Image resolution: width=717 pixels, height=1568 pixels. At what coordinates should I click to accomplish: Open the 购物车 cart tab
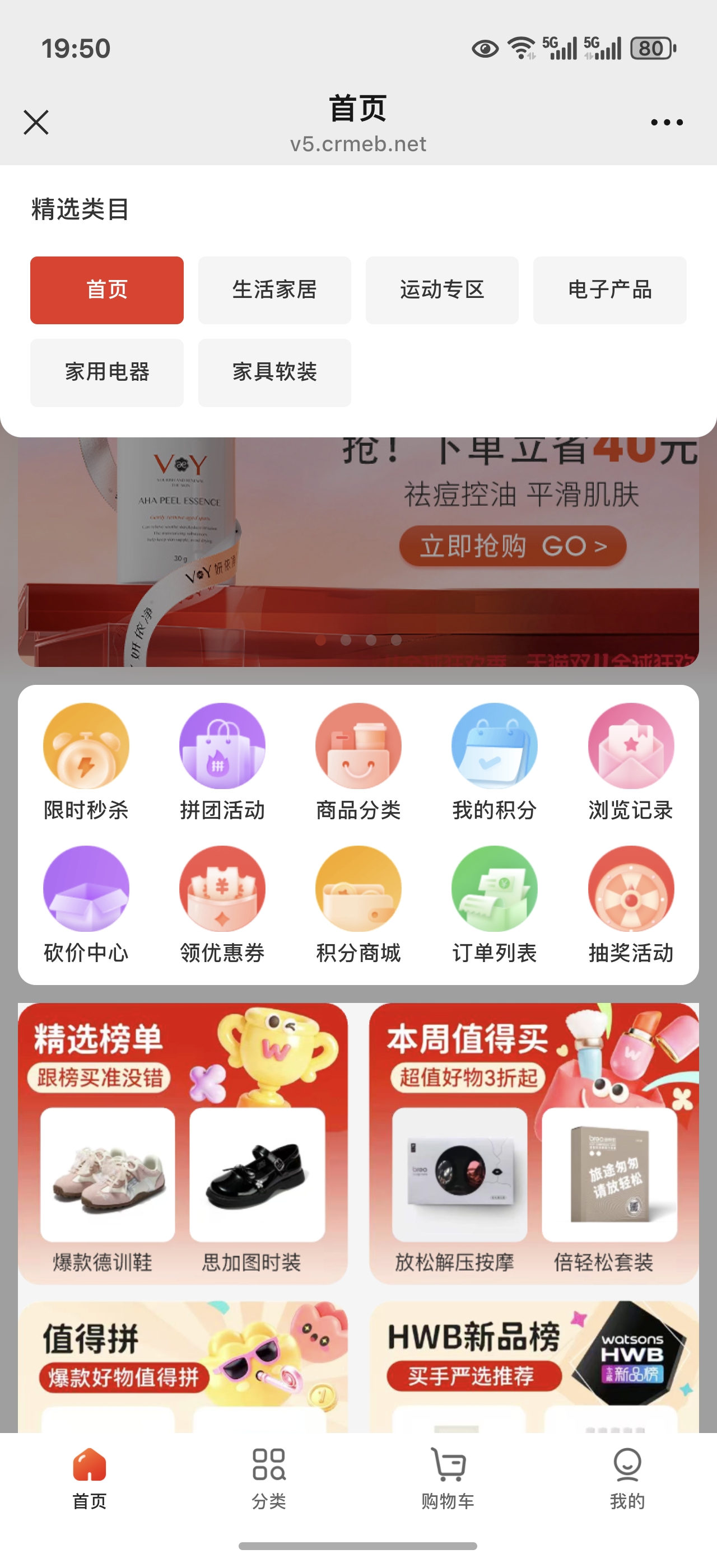point(448,1478)
